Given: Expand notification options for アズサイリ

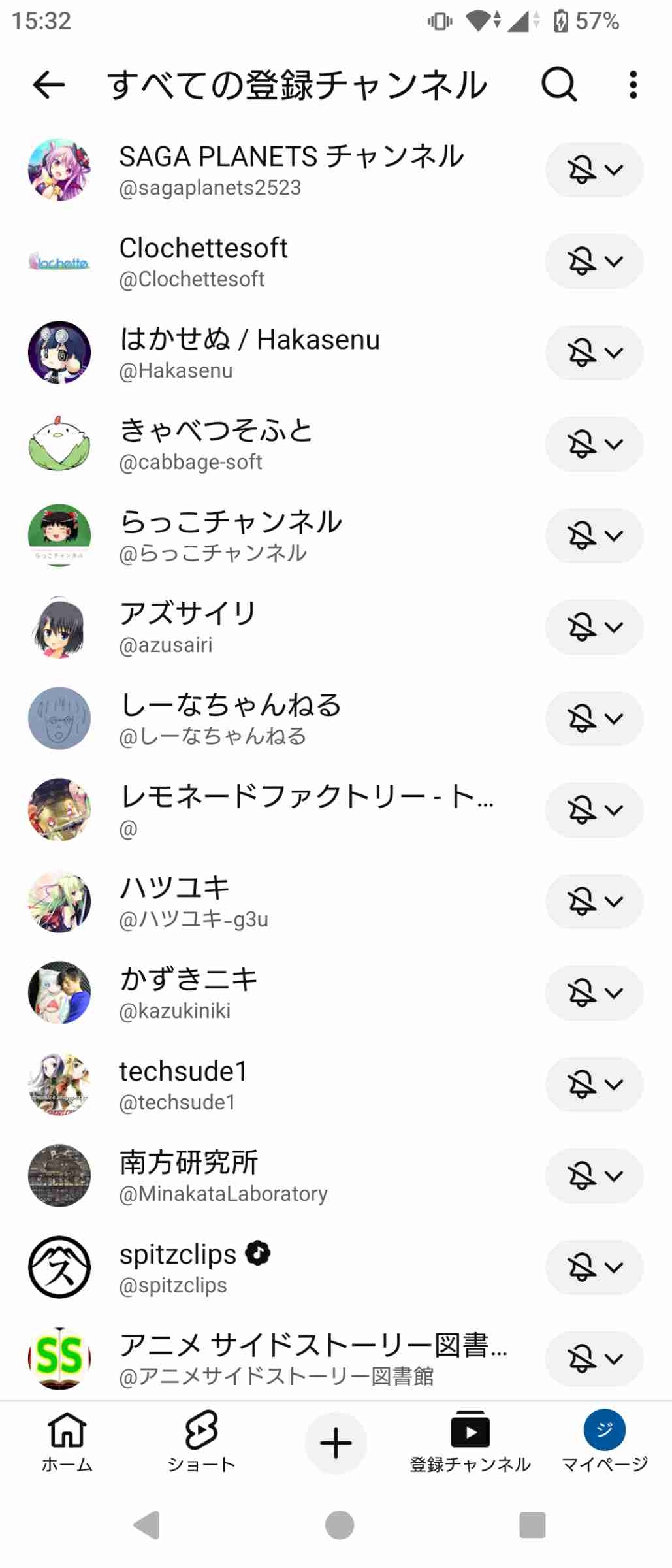Looking at the screenshot, I should click(x=594, y=627).
